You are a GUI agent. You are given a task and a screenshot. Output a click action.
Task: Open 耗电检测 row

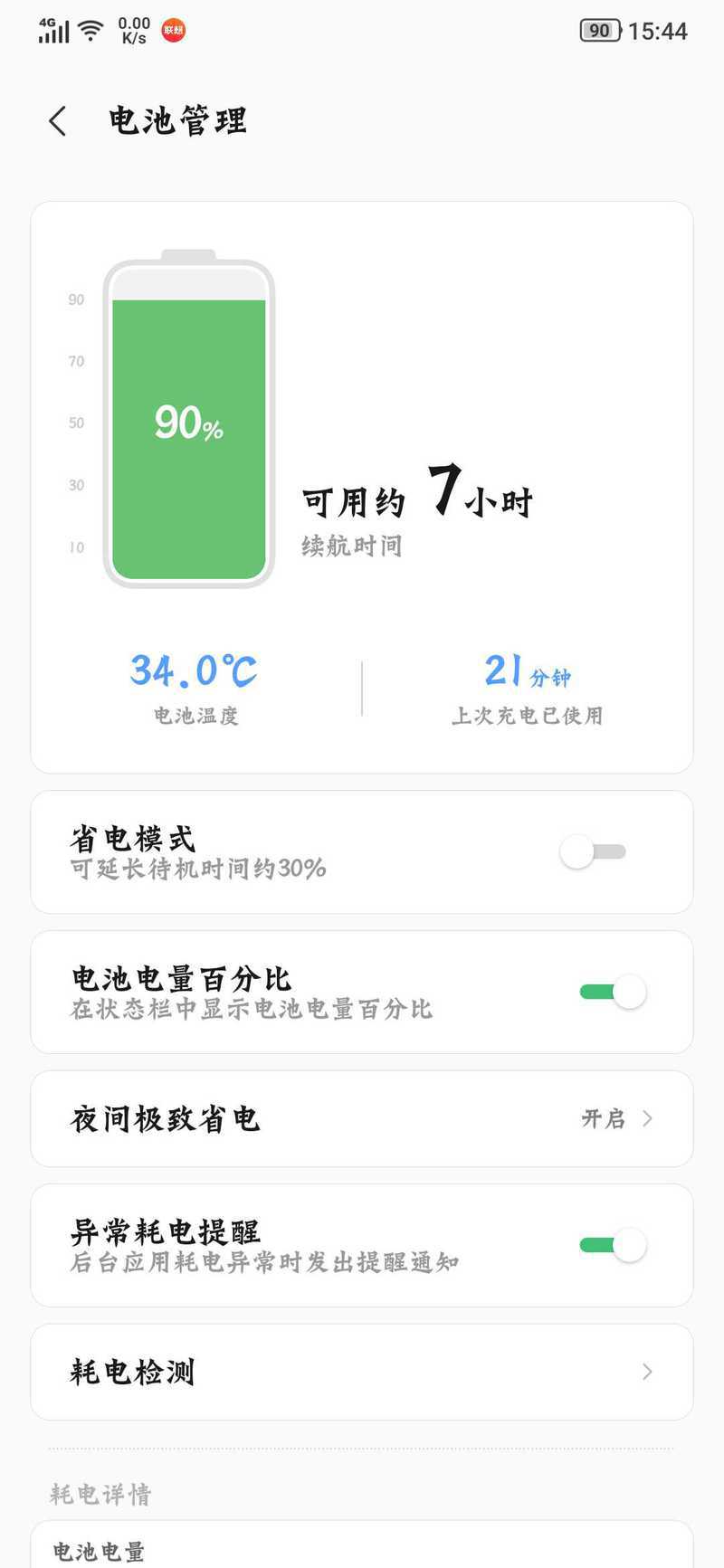point(362,1372)
